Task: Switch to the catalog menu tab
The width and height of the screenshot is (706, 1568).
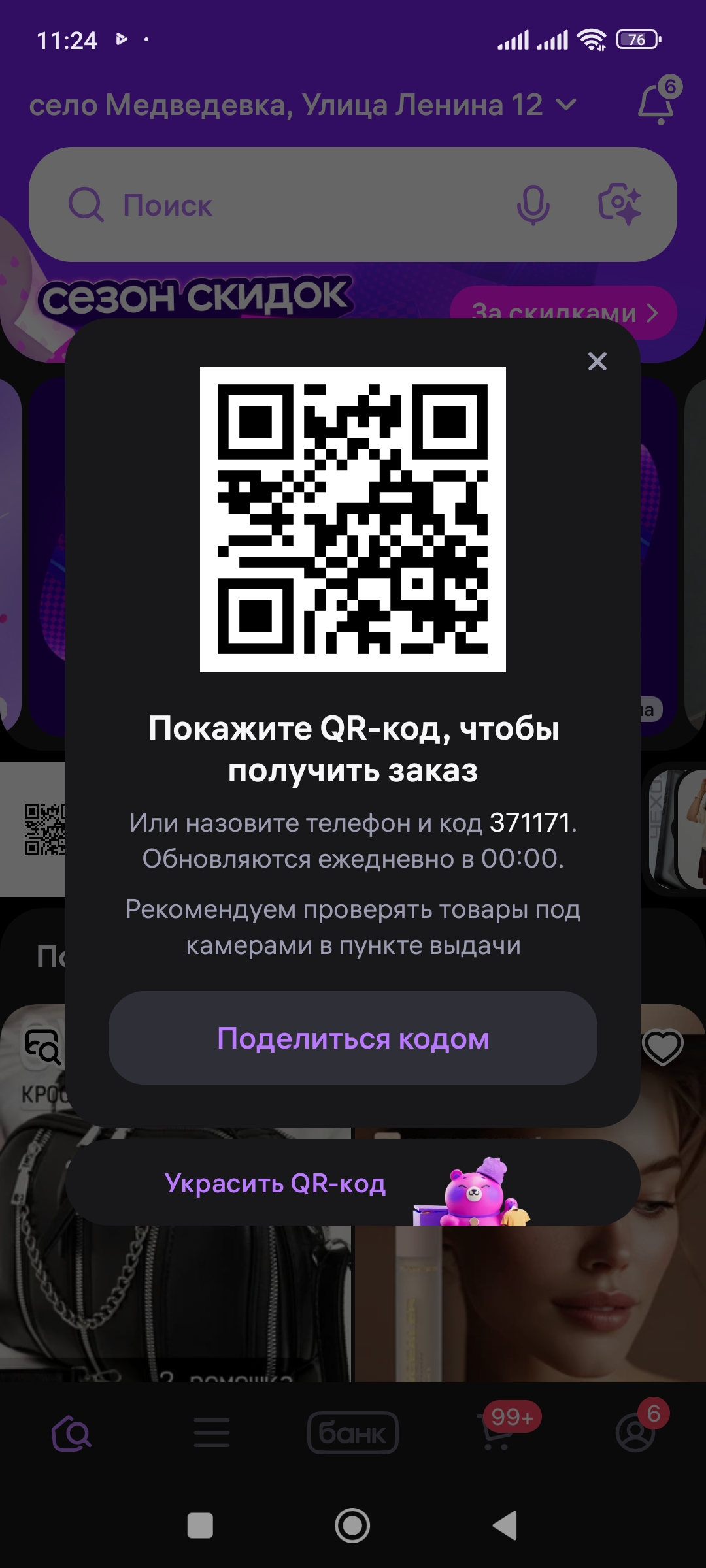Action: click(x=212, y=1433)
